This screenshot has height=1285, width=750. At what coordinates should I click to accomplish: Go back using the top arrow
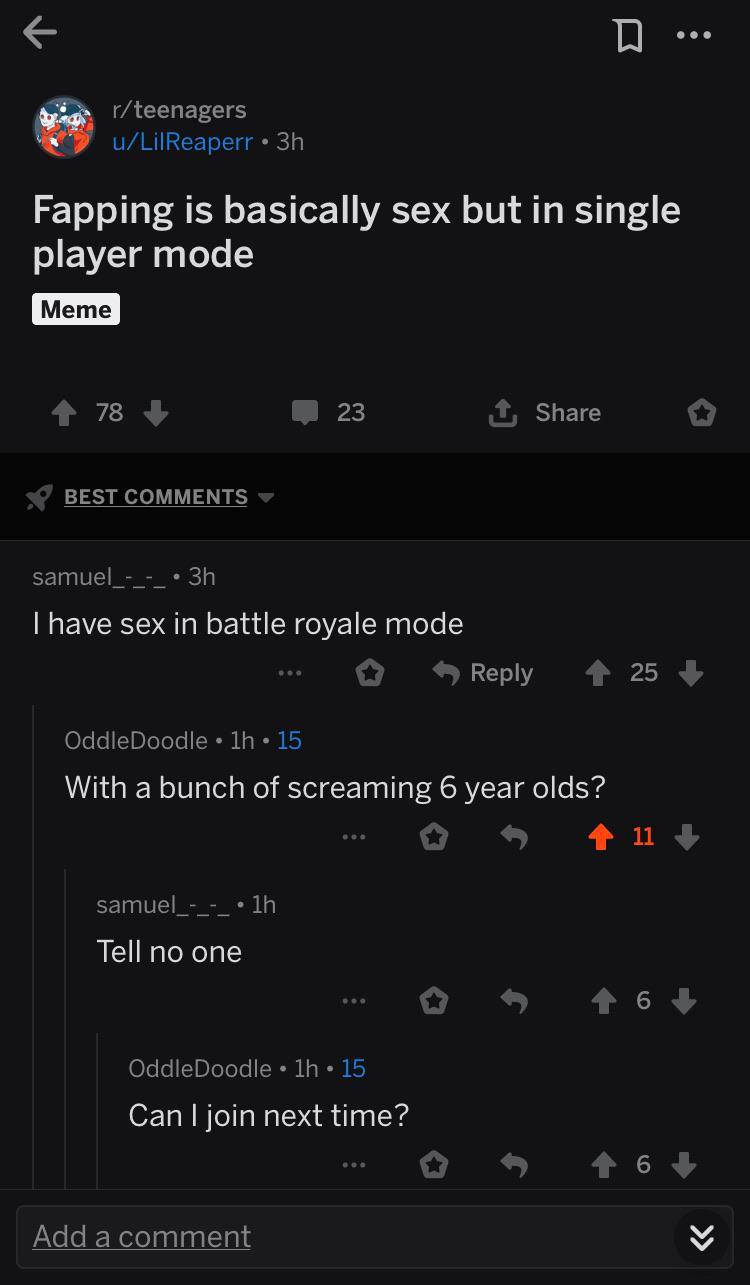(40, 33)
